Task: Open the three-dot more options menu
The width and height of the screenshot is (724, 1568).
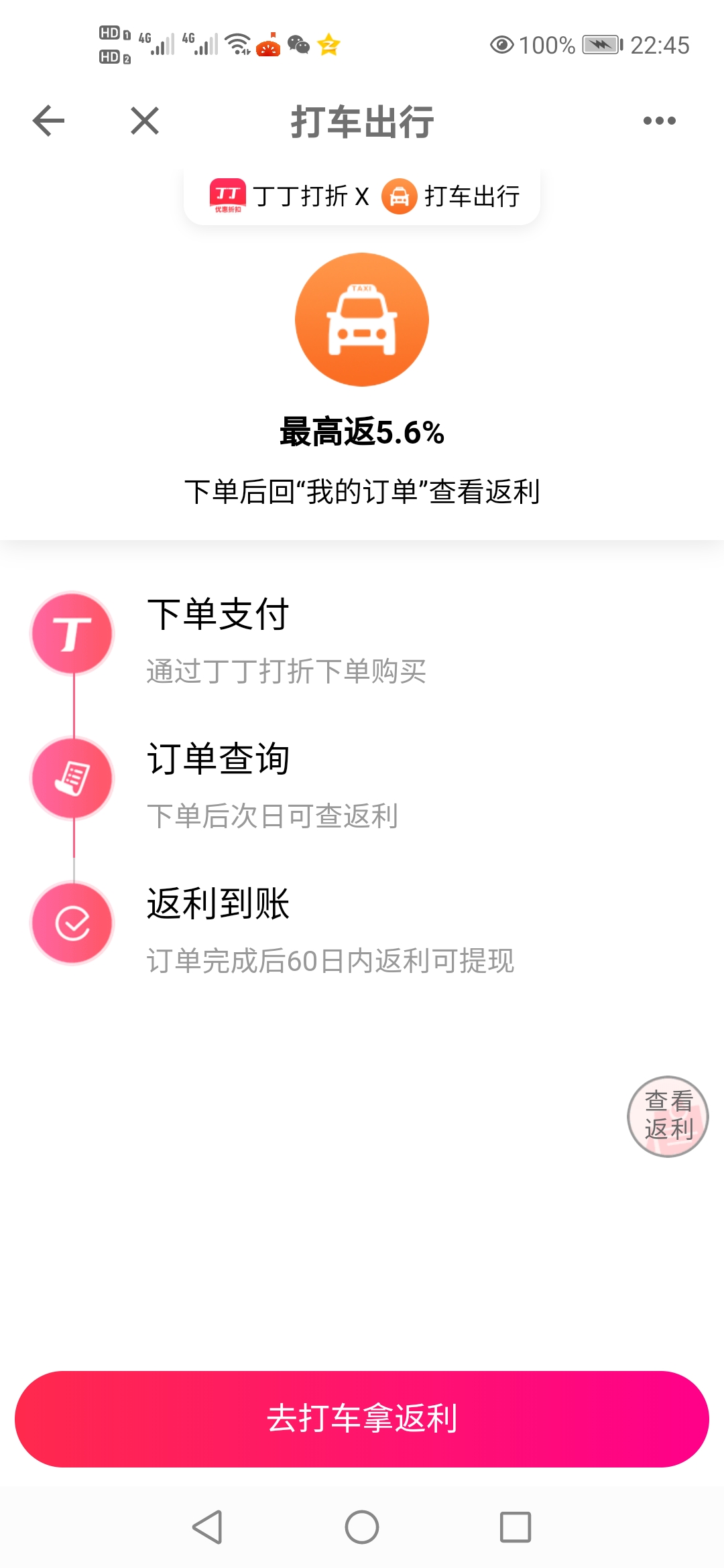Action: click(x=659, y=121)
